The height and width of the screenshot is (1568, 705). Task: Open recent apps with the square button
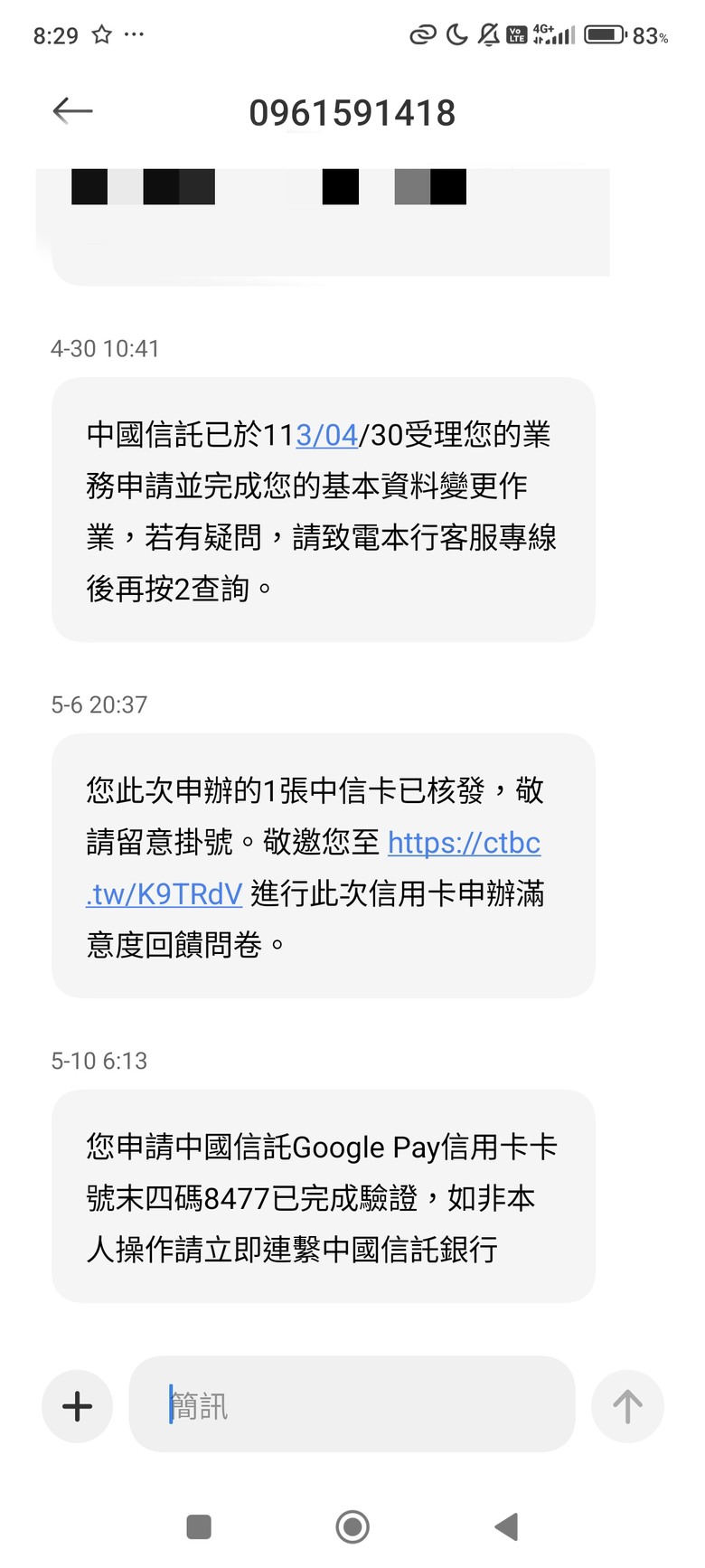coord(199,1527)
